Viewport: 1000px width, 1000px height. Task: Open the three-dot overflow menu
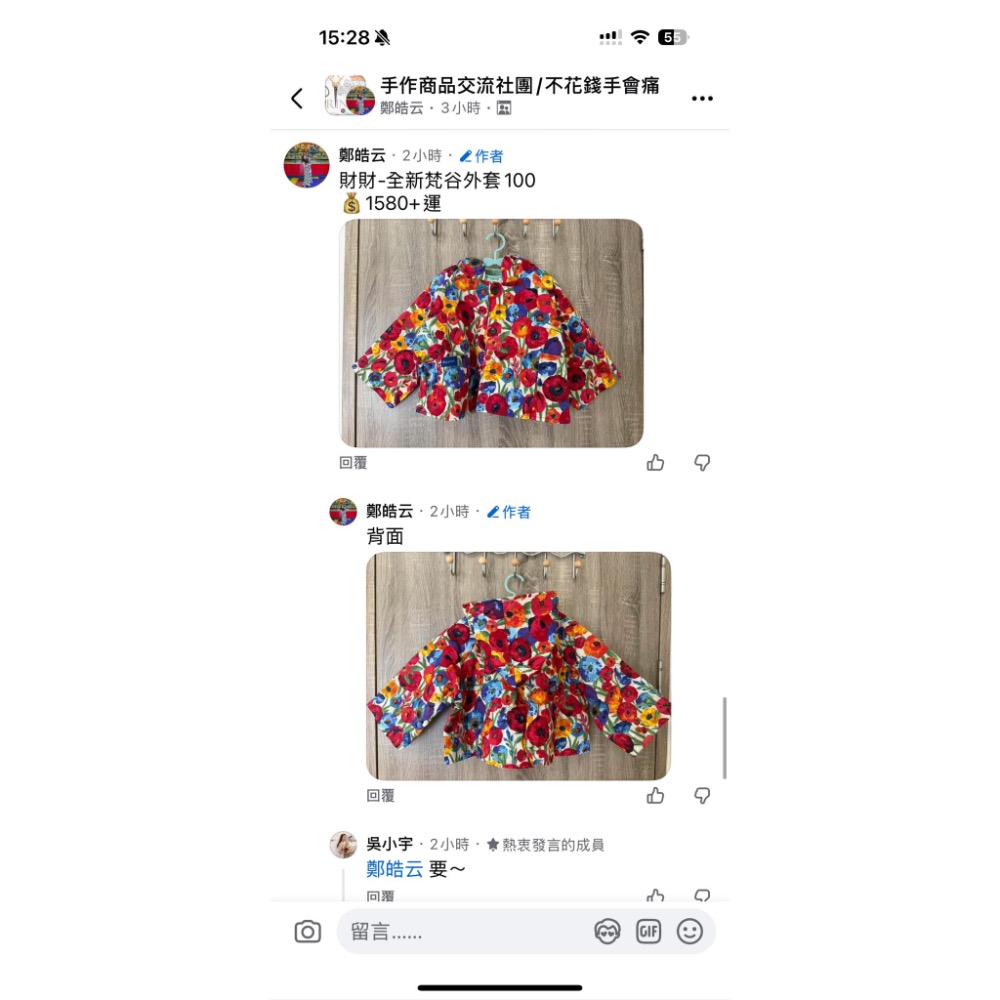[702, 98]
